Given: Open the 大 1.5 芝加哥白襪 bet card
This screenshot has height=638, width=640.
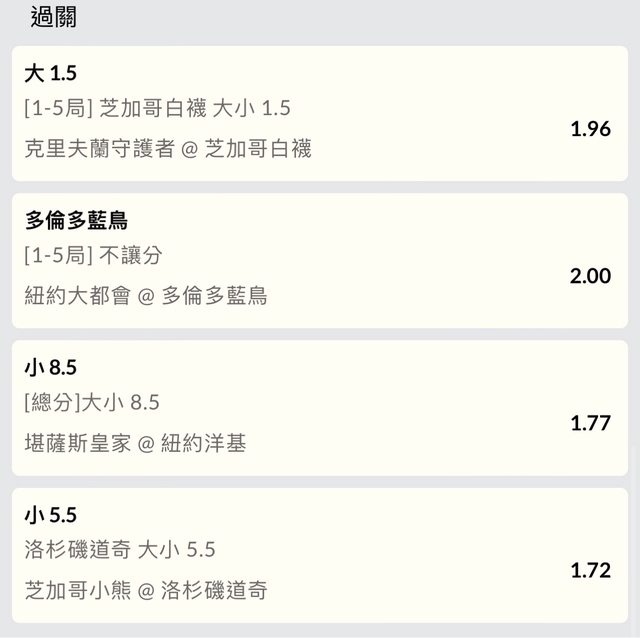Looking at the screenshot, I should click(320, 113).
